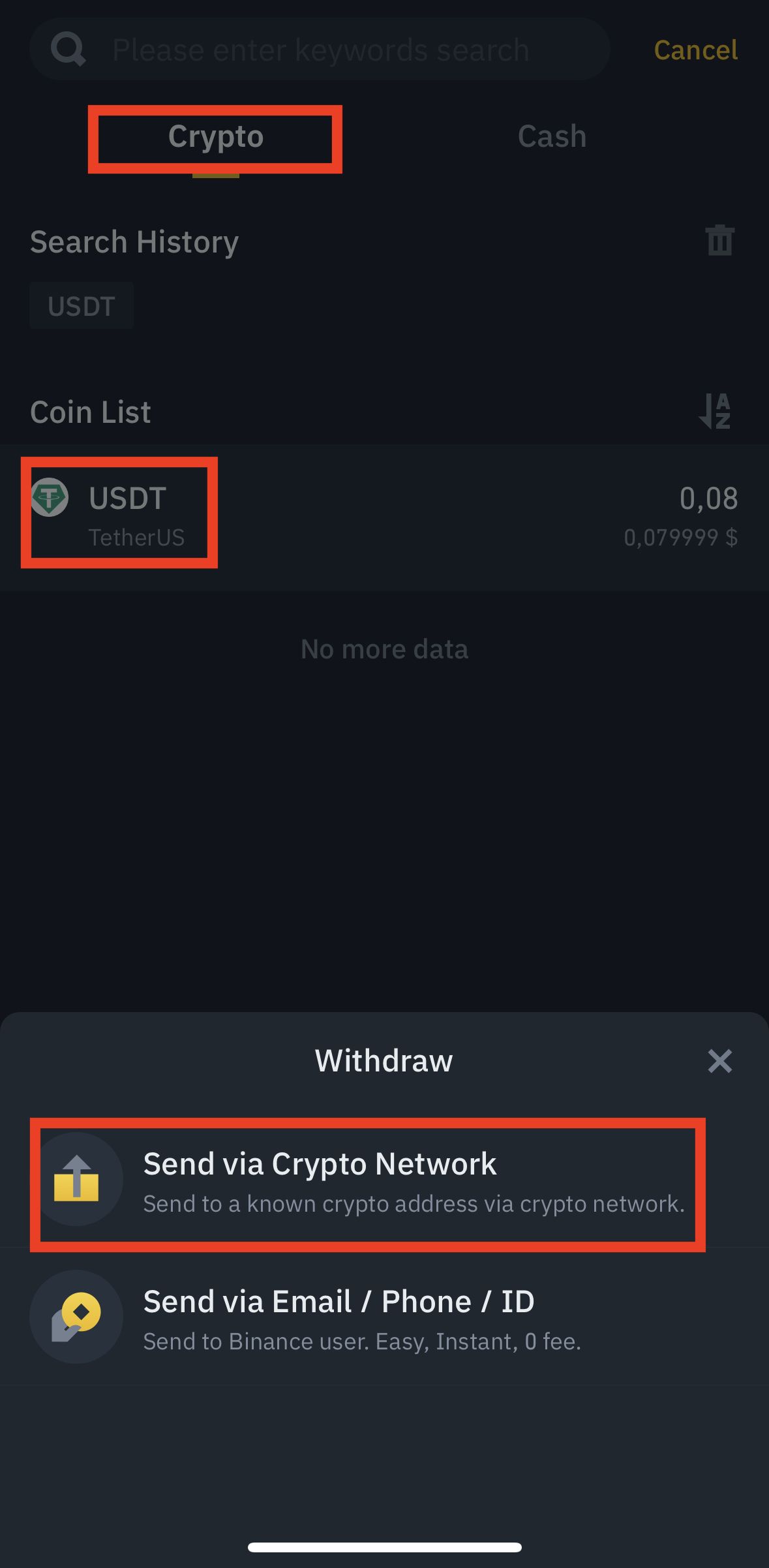
Task: Sort the coin list alphabetically
Action: pyautogui.click(x=715, y=411)
